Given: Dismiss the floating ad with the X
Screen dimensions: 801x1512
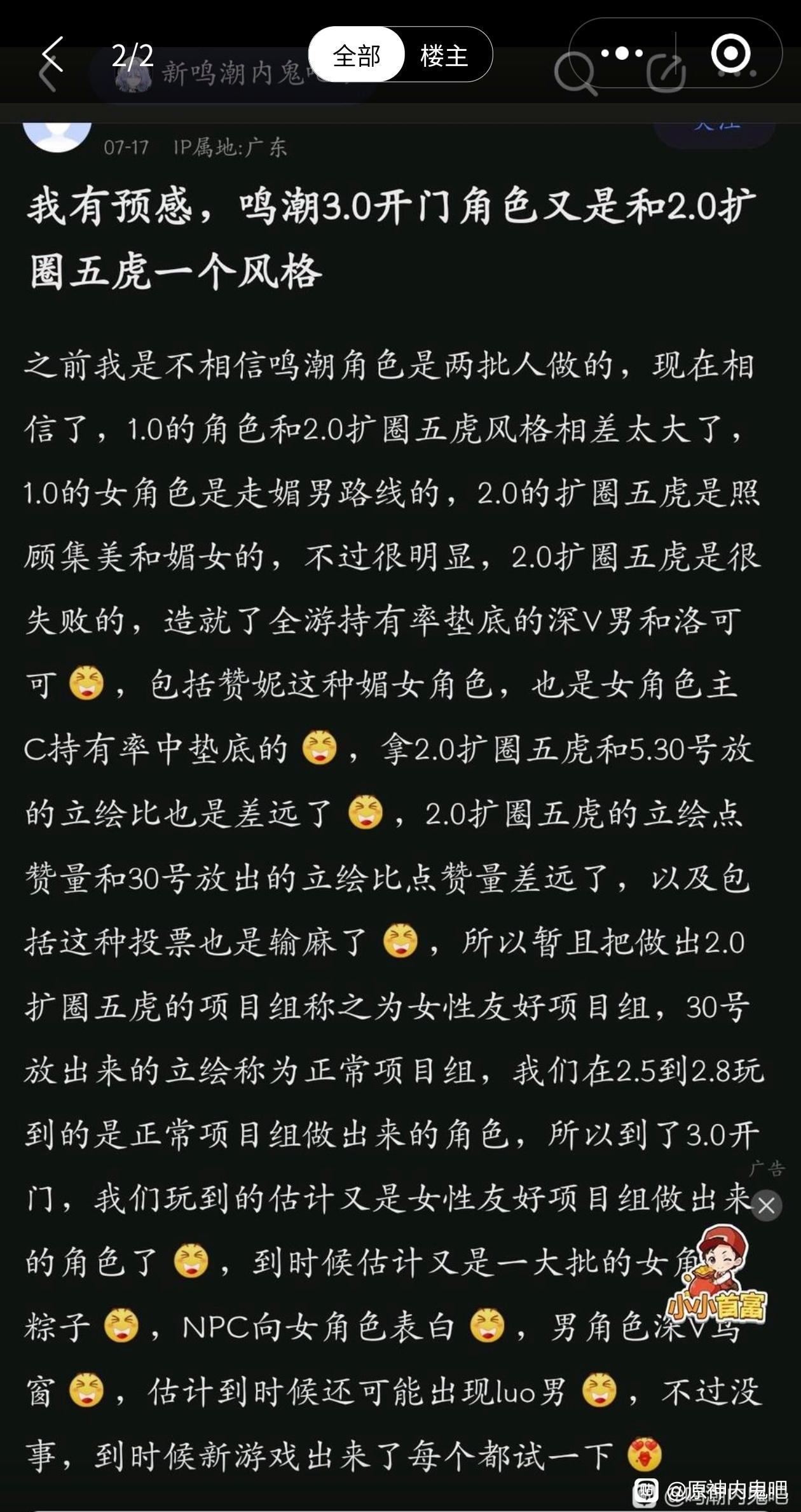Looking at the screenshot, I should click(x=766, y=1205).
